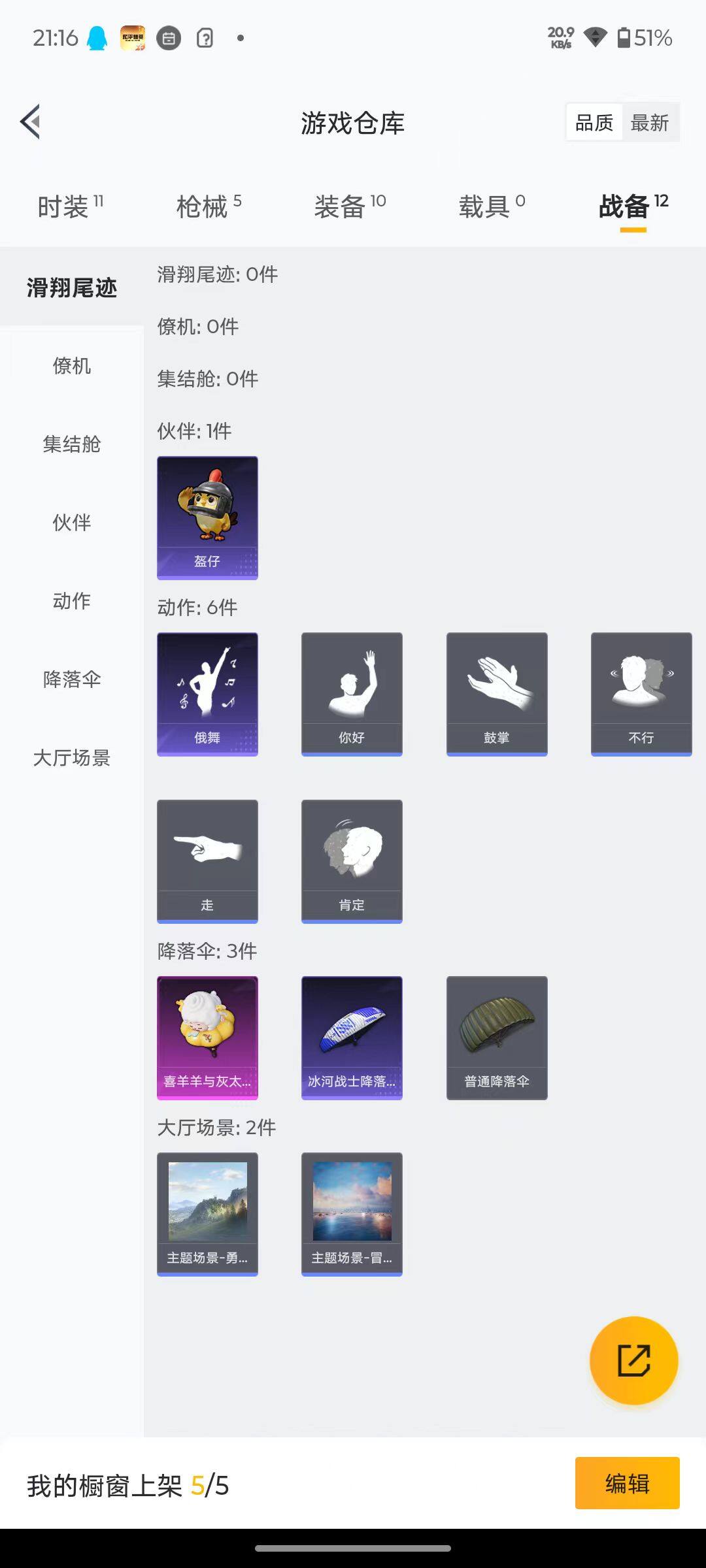Go back with the arrow at top left
Viewport: 706px width, 1568px height.
(x=29, y=122)
